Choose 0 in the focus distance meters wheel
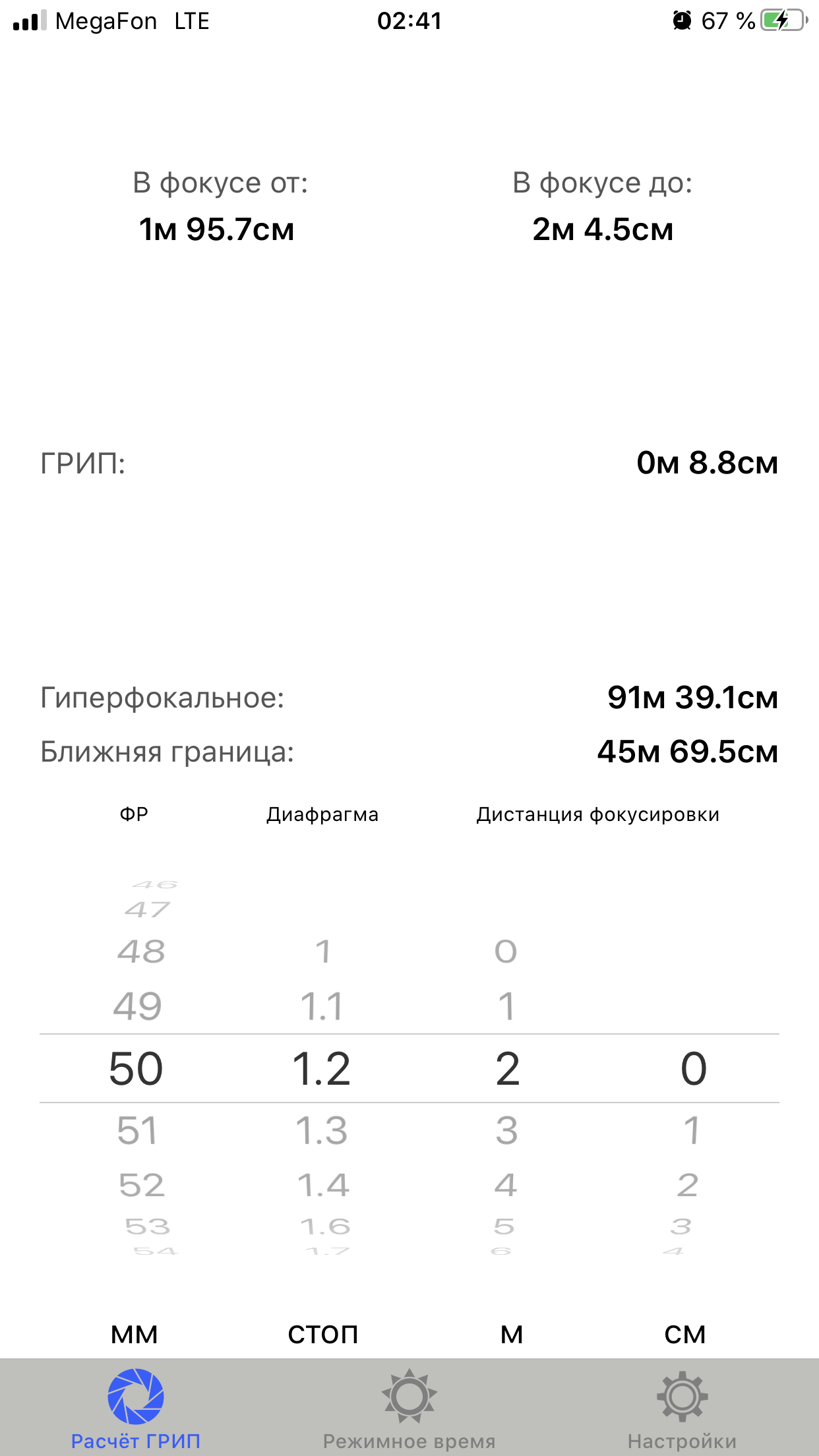The image size is (819, 1456). tap(506, 952)
